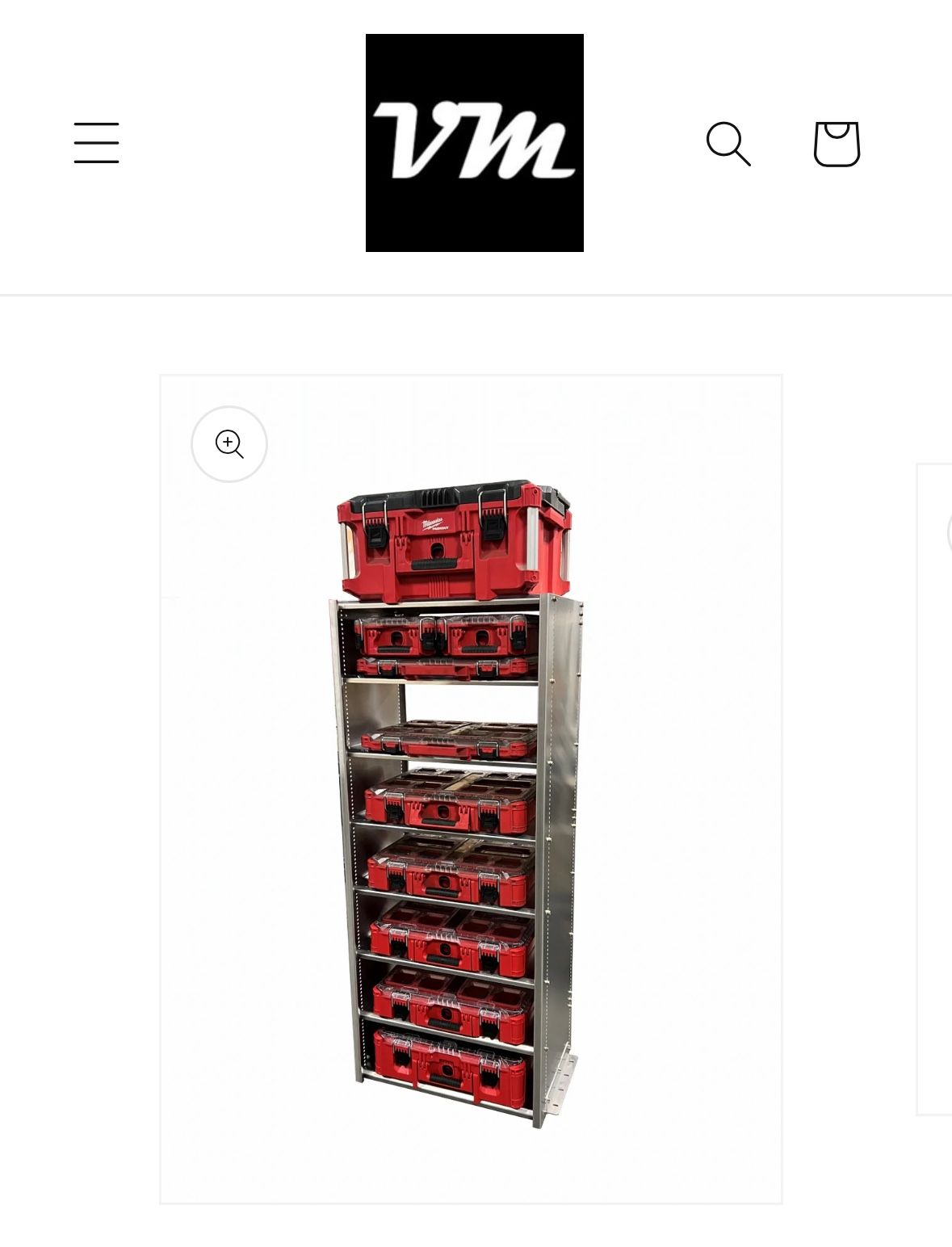The height and width of the screenshot is (1247, 952).
Task: Open the shopping cart
Action: click(x=837, y=144)
